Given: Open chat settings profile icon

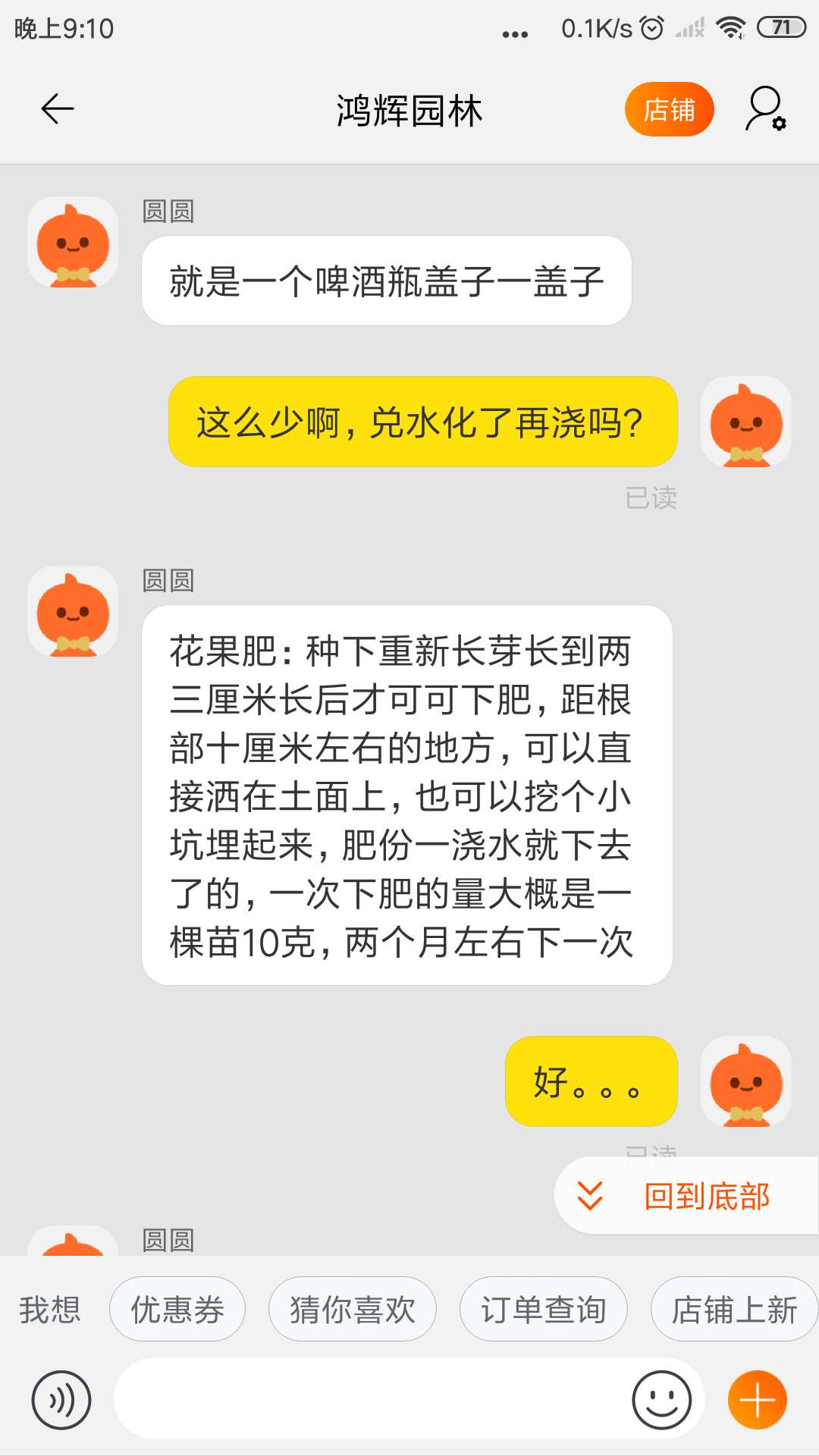Looking at the screenshot, I should (x=765, y=109).
